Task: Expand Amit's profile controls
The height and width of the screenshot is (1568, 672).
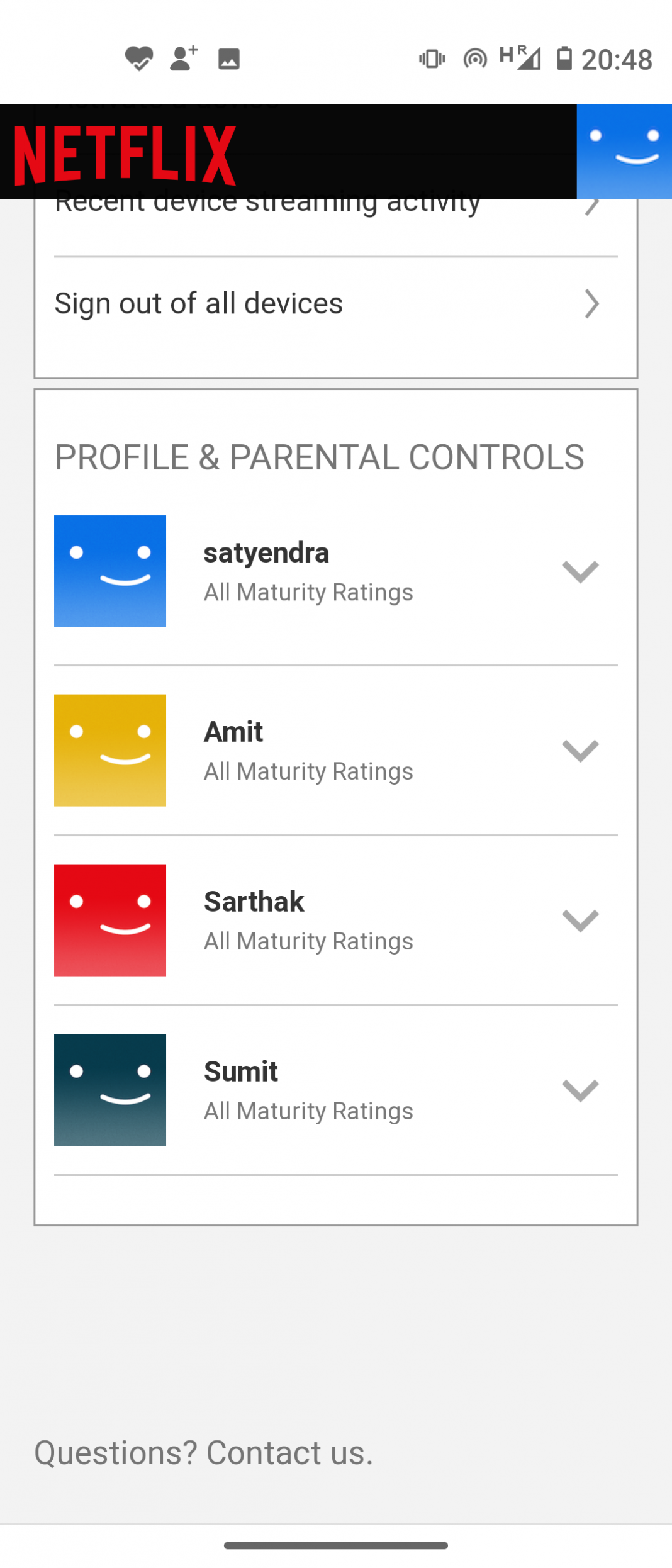Action: click(580, 749)
